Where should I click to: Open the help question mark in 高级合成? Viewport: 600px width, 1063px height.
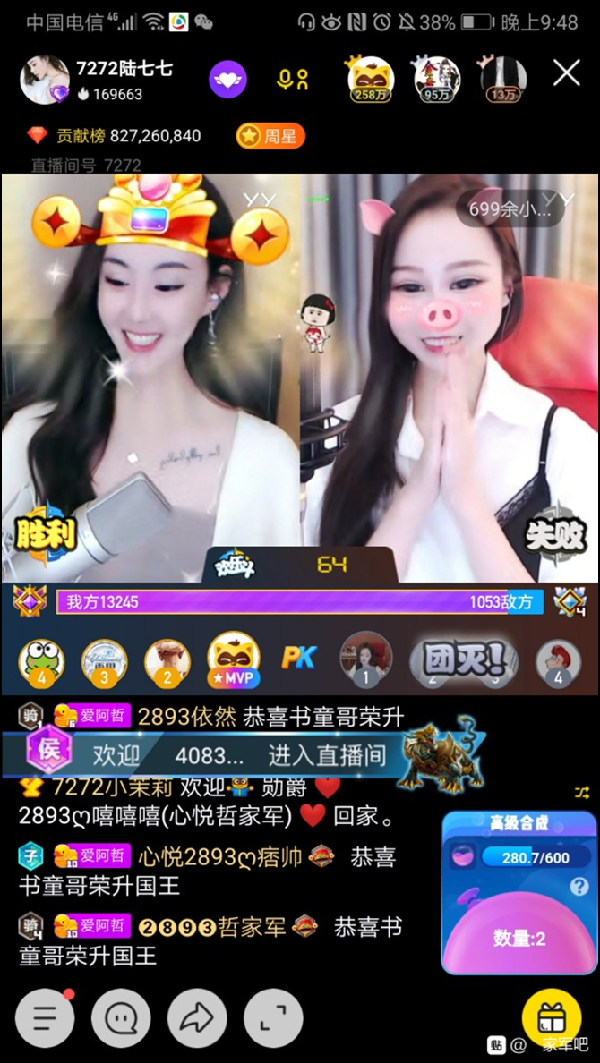[578, 887]
